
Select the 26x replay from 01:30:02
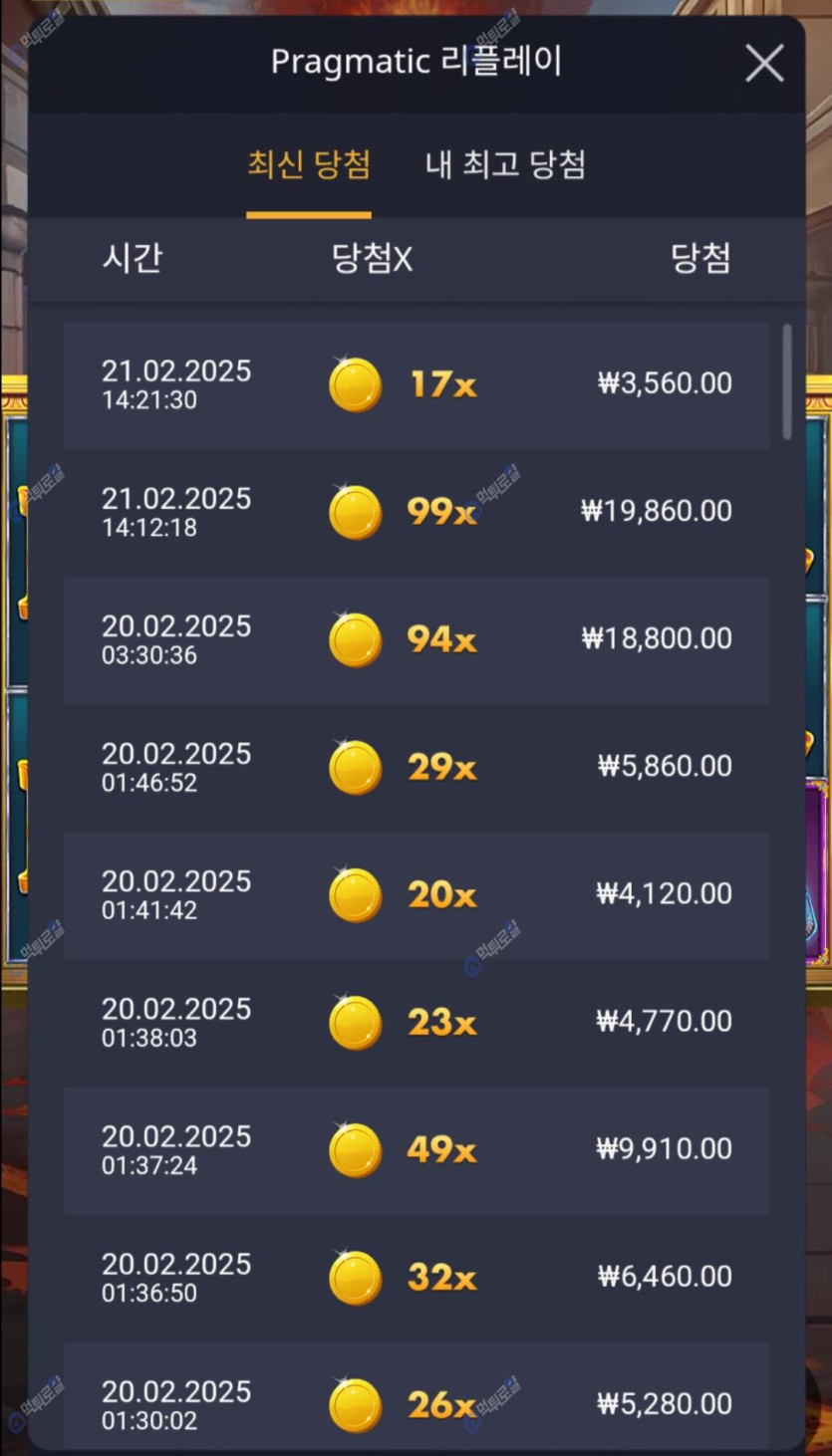[416, 1402]
